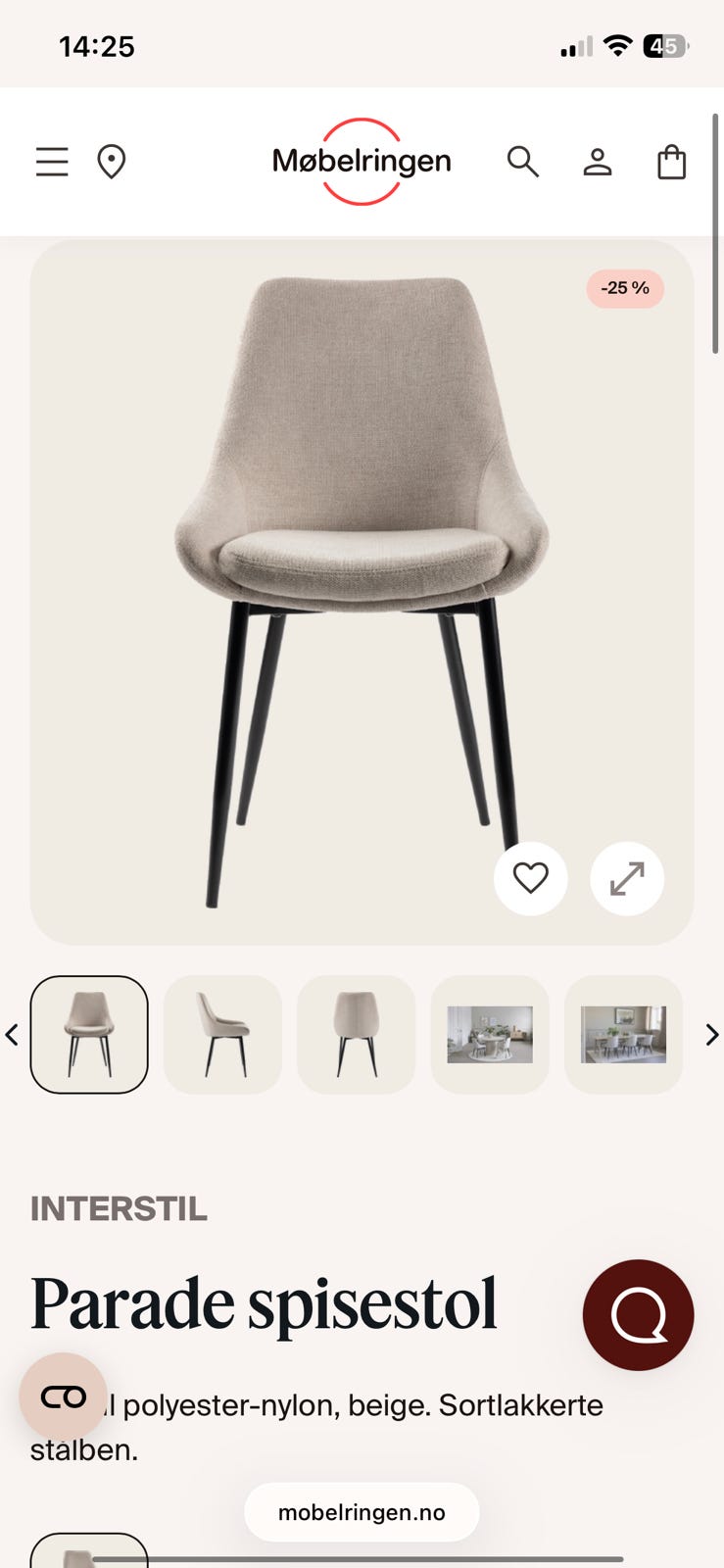Viewport: 724px width, 1568px height.
Task: Select the back-view chair thumbnail
Action: pyautogui.click(x=356, y=1034)
